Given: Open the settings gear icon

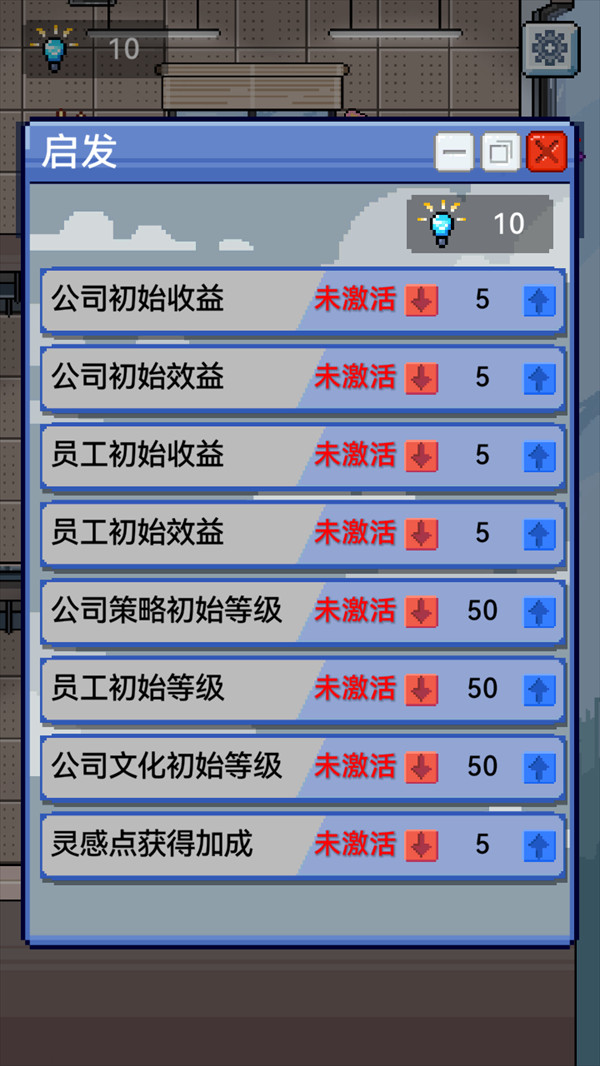Looking at the screenshot, I should (x=548, y=47).
